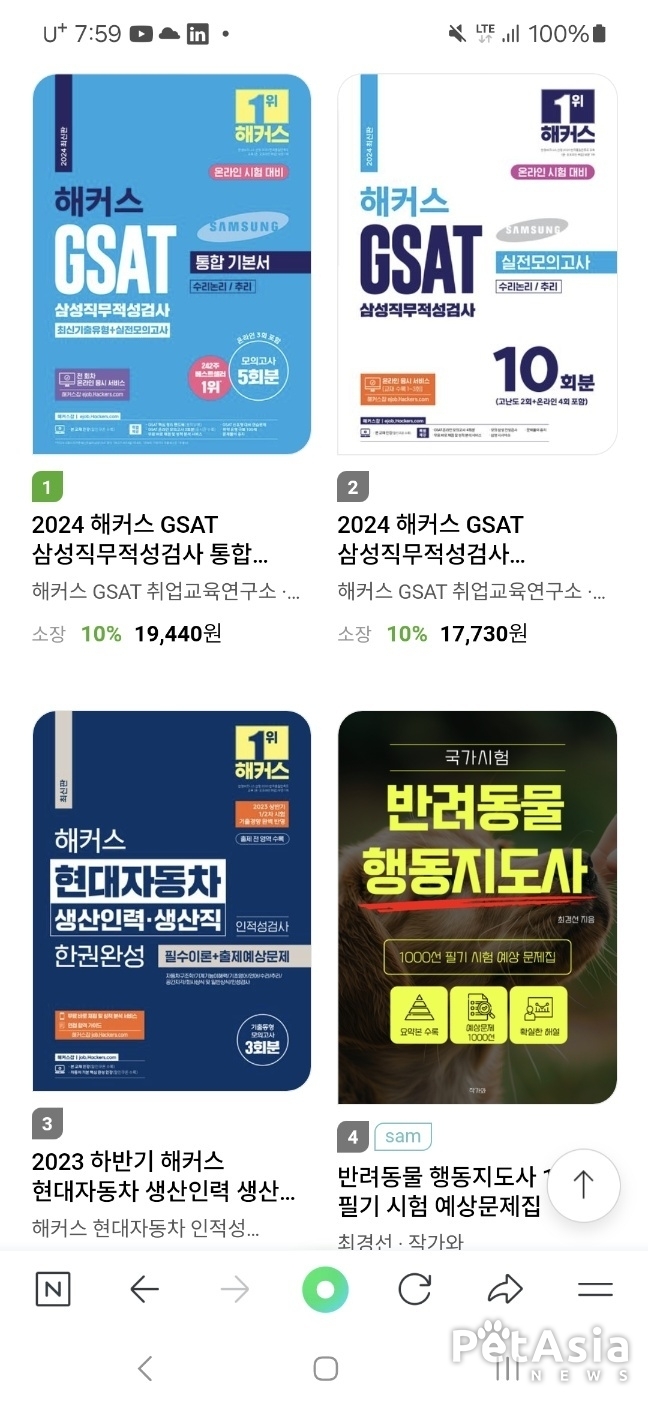Tap the system home button
This screenshot has width=648, height=1404.
coord(325,1368)
